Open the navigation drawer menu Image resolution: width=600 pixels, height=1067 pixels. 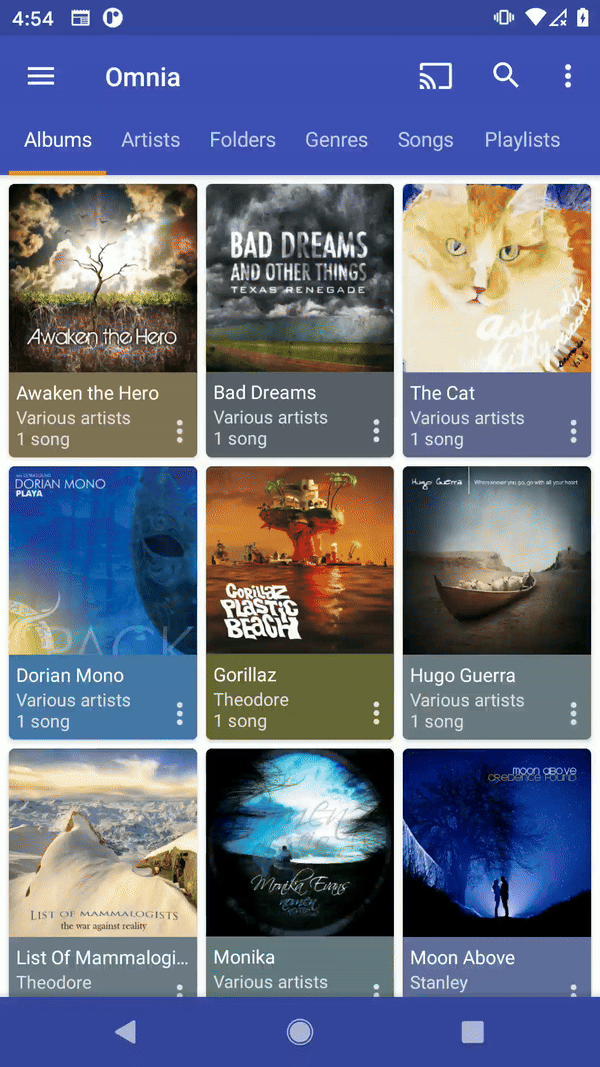41,77
